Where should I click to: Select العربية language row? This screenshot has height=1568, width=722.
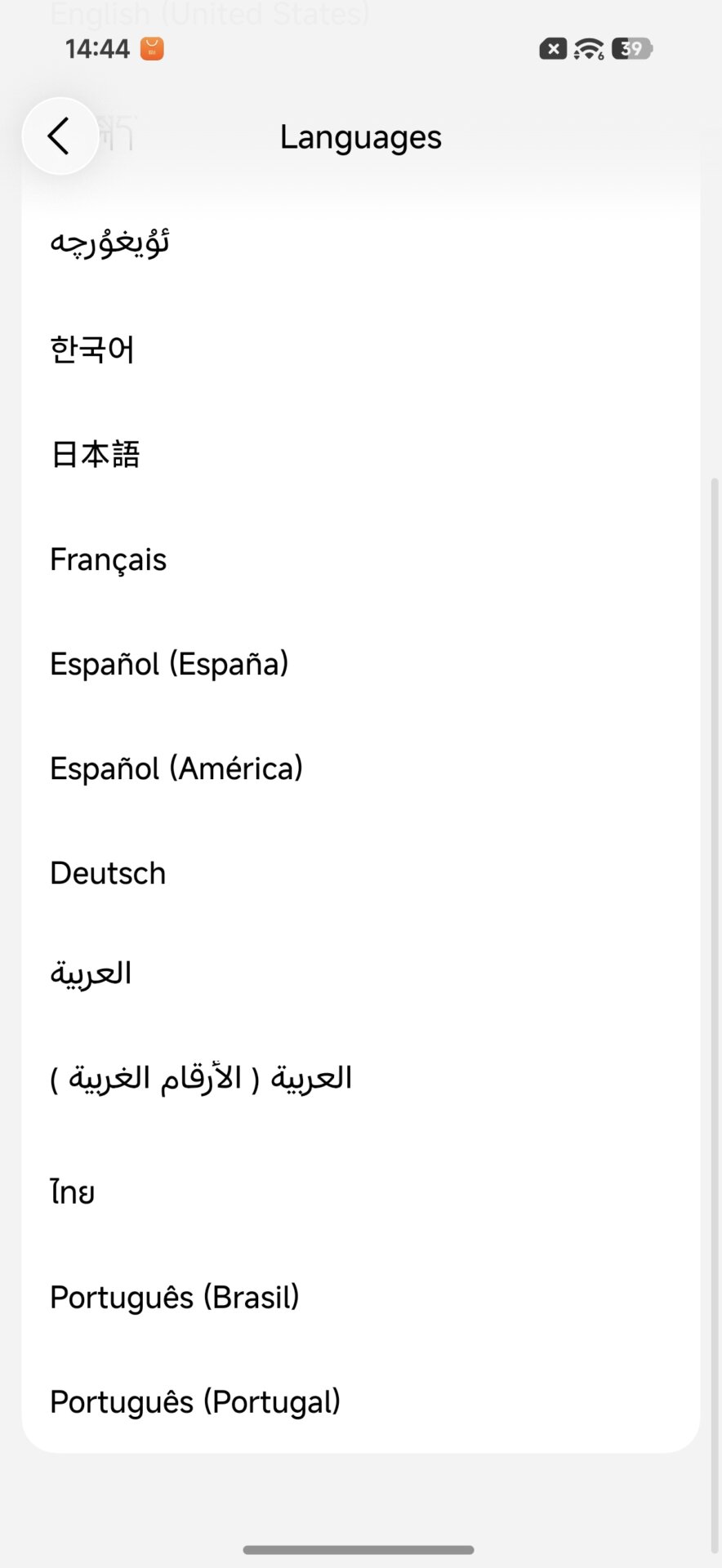click(360, 973)
